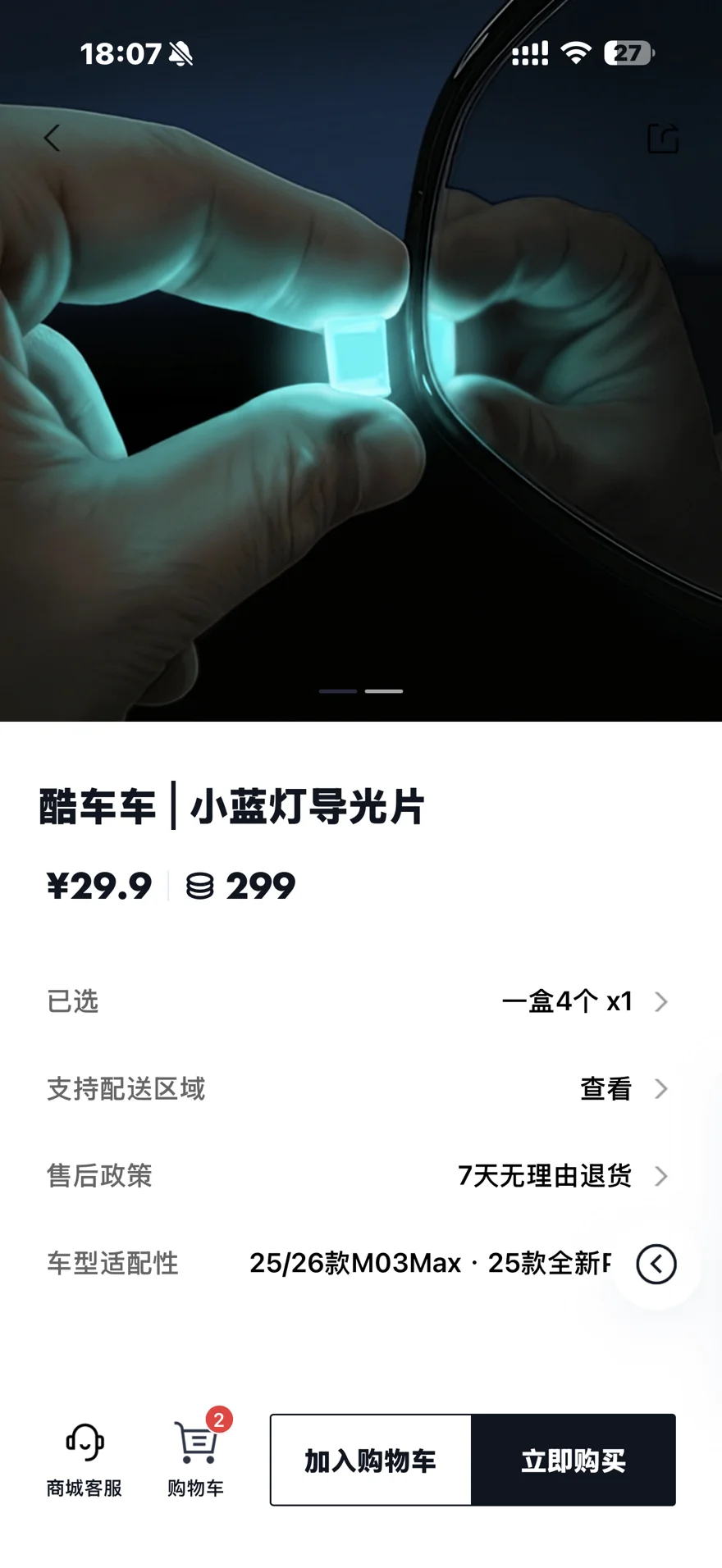Open the 购物车 shopping cart

tap(196, 1459)
